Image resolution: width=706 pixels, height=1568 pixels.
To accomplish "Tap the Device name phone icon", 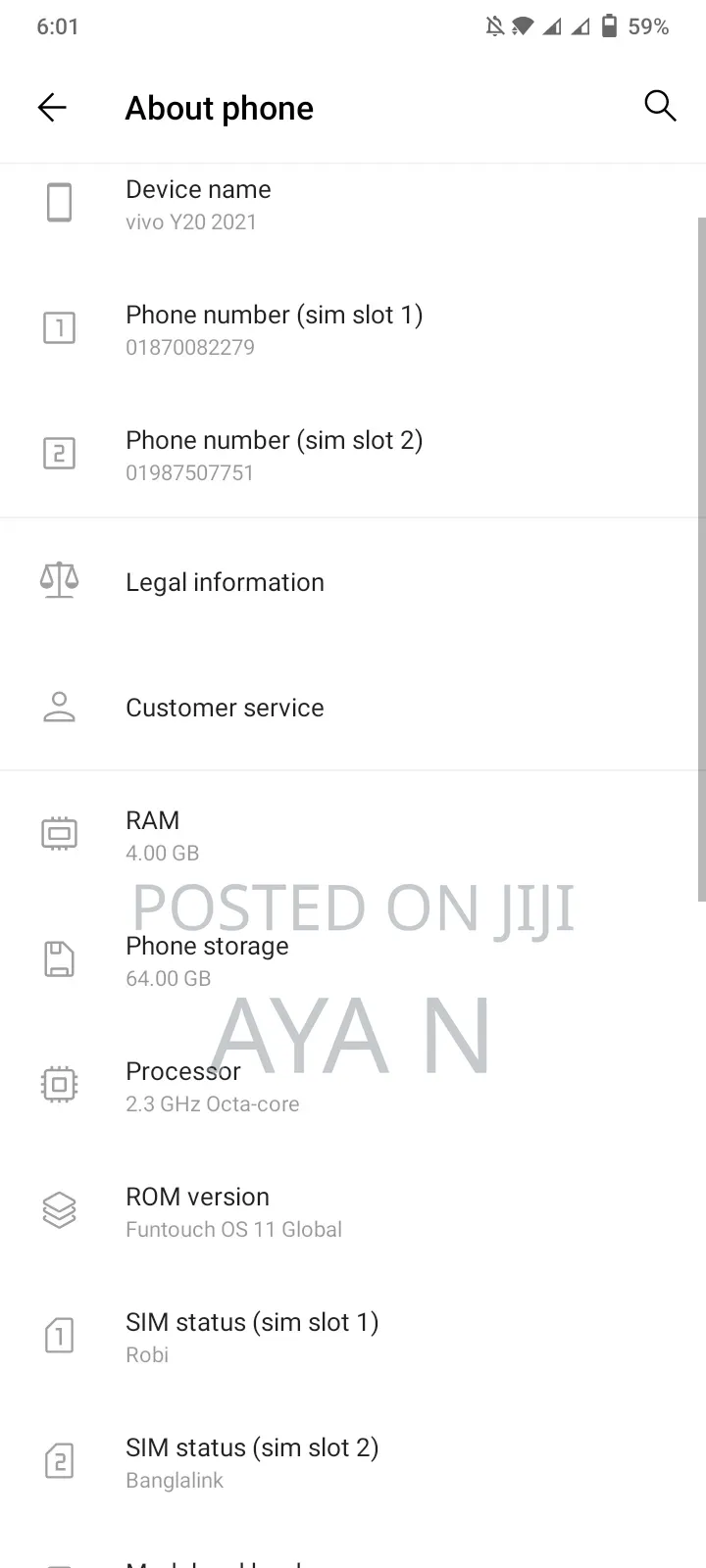I will 59,203.
